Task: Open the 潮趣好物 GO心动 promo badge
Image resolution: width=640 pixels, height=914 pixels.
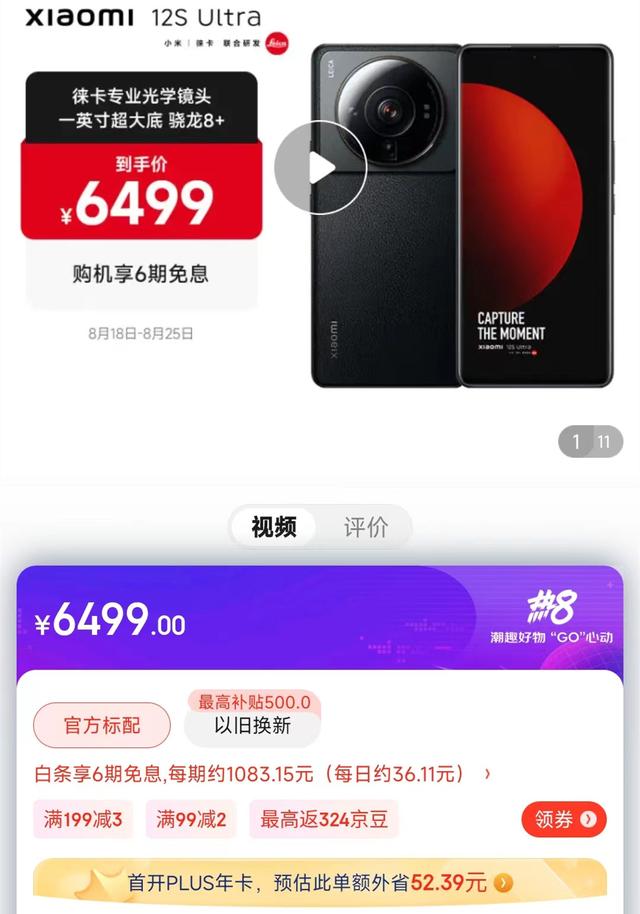Action: point(551,616)
